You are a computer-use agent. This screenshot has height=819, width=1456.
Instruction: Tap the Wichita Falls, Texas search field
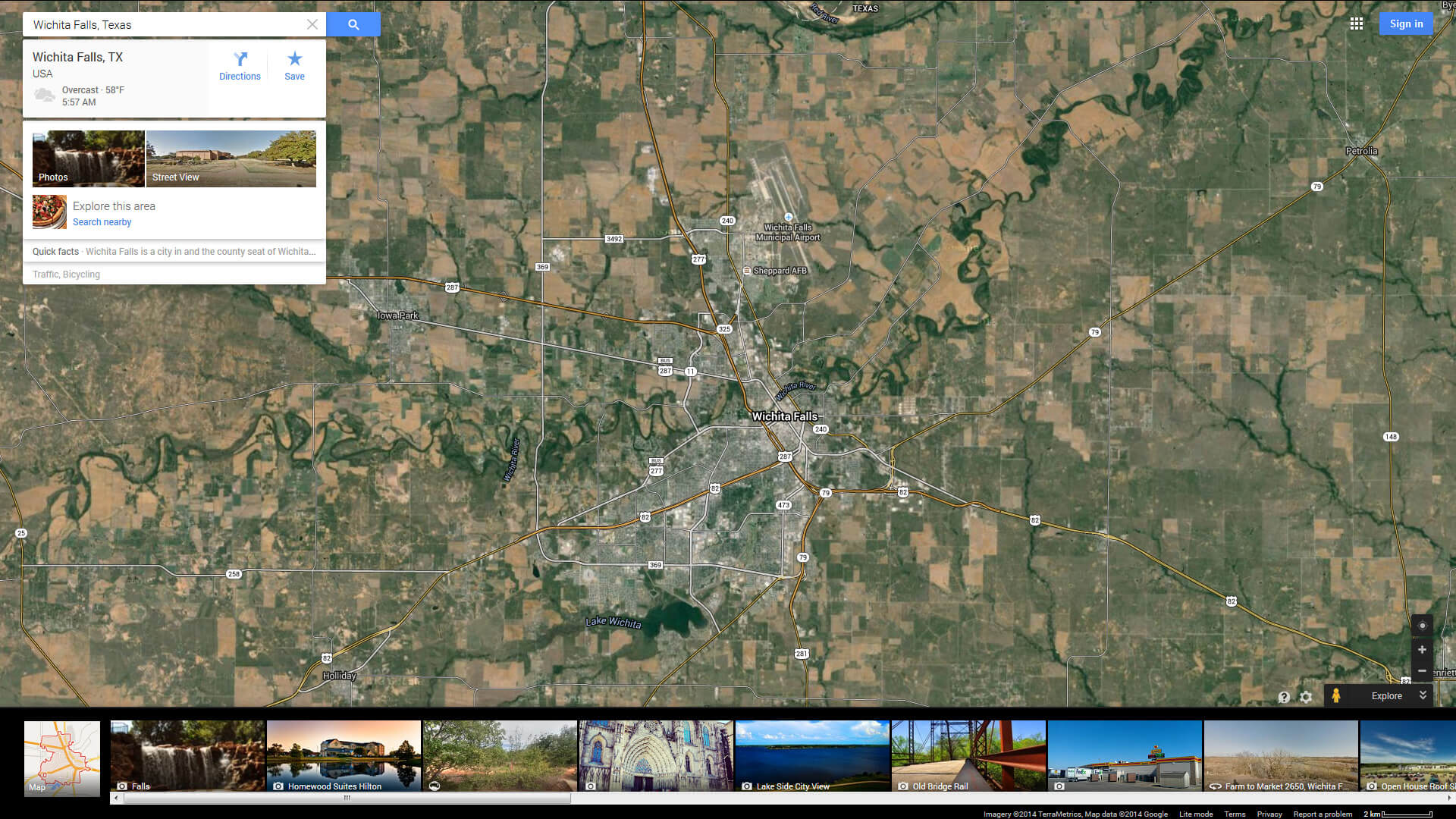167,24
